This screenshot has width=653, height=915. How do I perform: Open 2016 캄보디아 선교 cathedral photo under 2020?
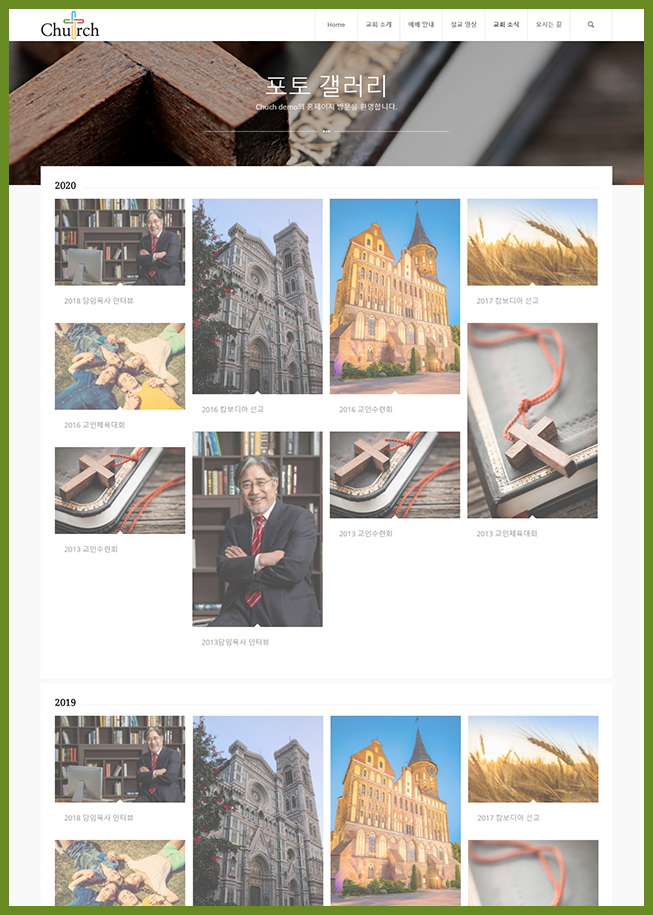(257, 296)
